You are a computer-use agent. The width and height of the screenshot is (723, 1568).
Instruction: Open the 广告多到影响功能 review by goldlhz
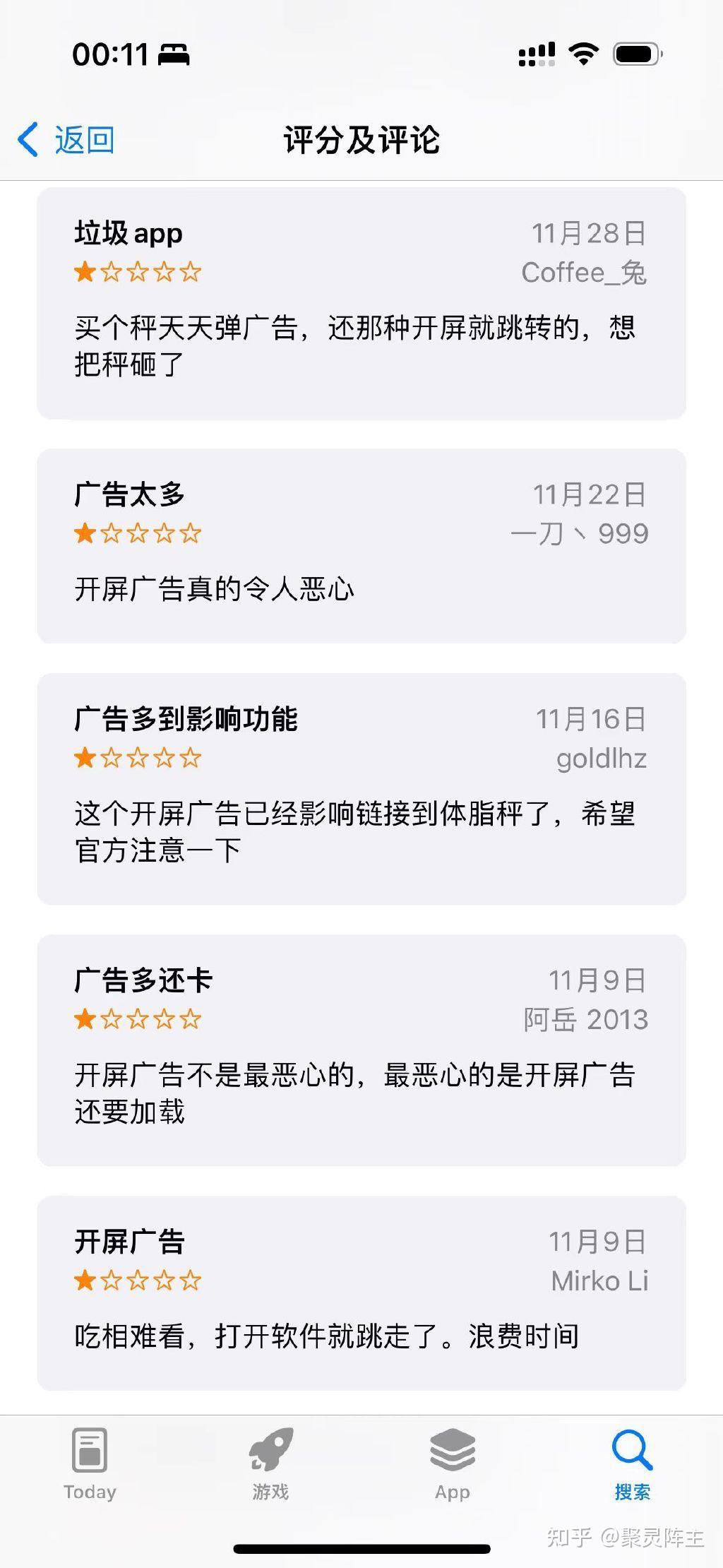point(361,789)
